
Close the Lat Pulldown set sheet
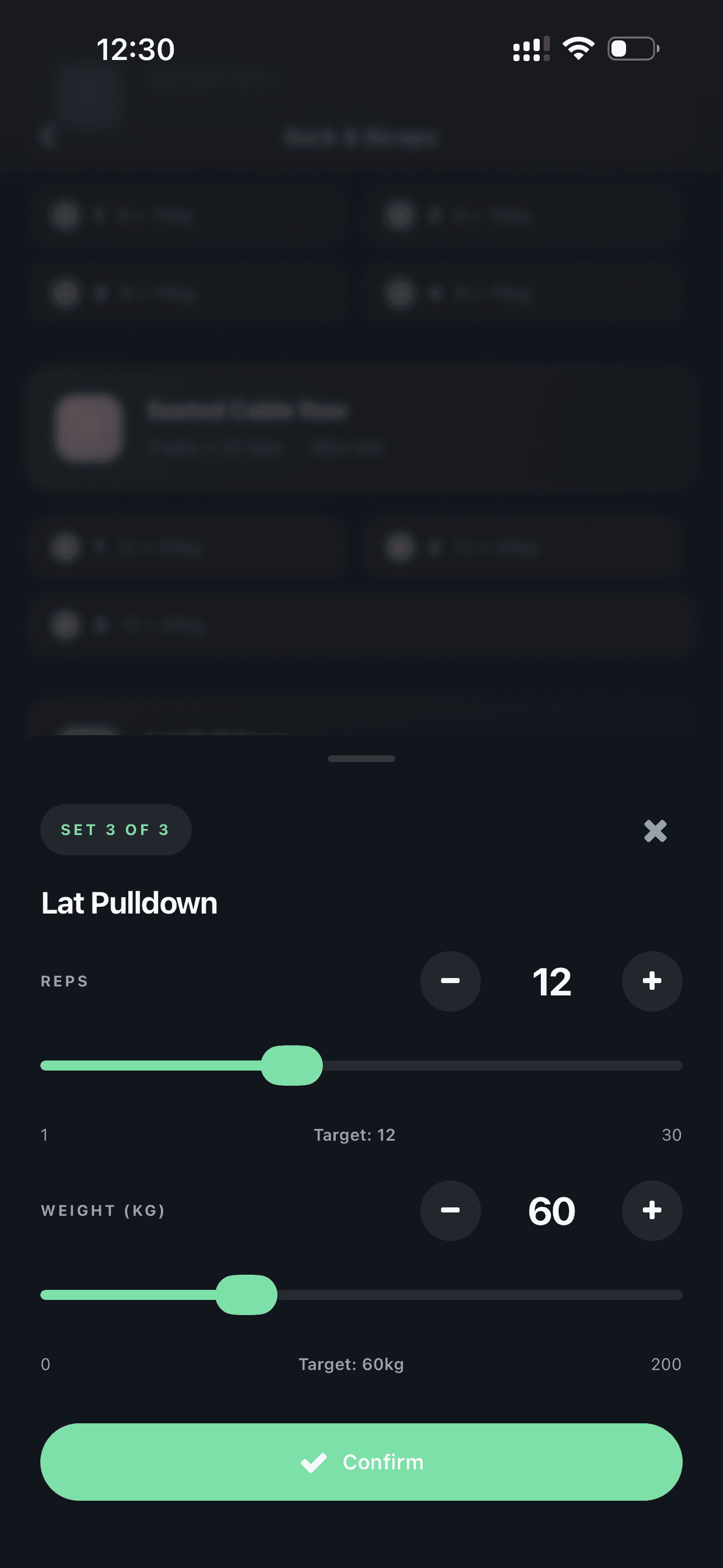(x=655, y=830)
